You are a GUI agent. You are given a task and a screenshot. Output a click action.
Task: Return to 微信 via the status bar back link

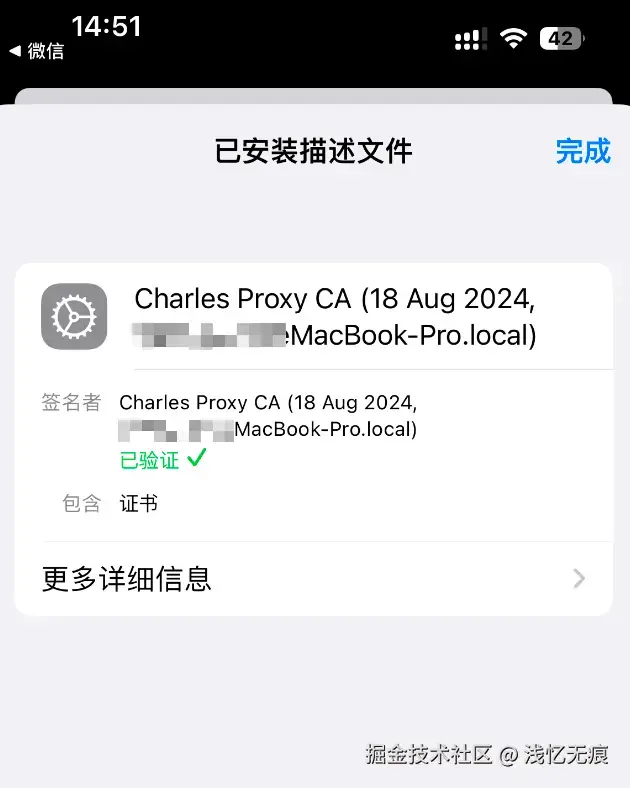(37, 51)
